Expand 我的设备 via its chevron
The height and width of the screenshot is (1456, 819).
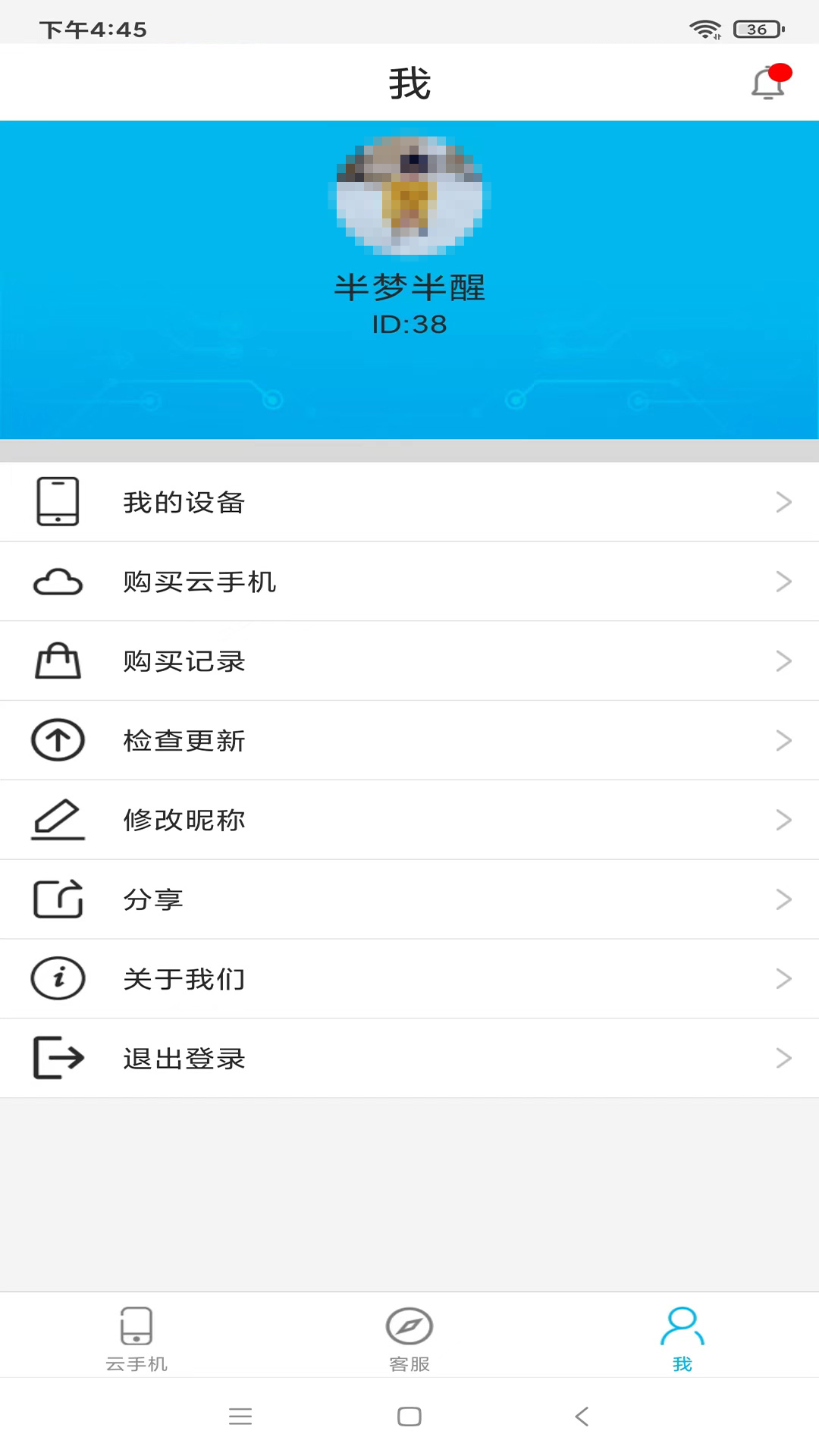(784, 501)
